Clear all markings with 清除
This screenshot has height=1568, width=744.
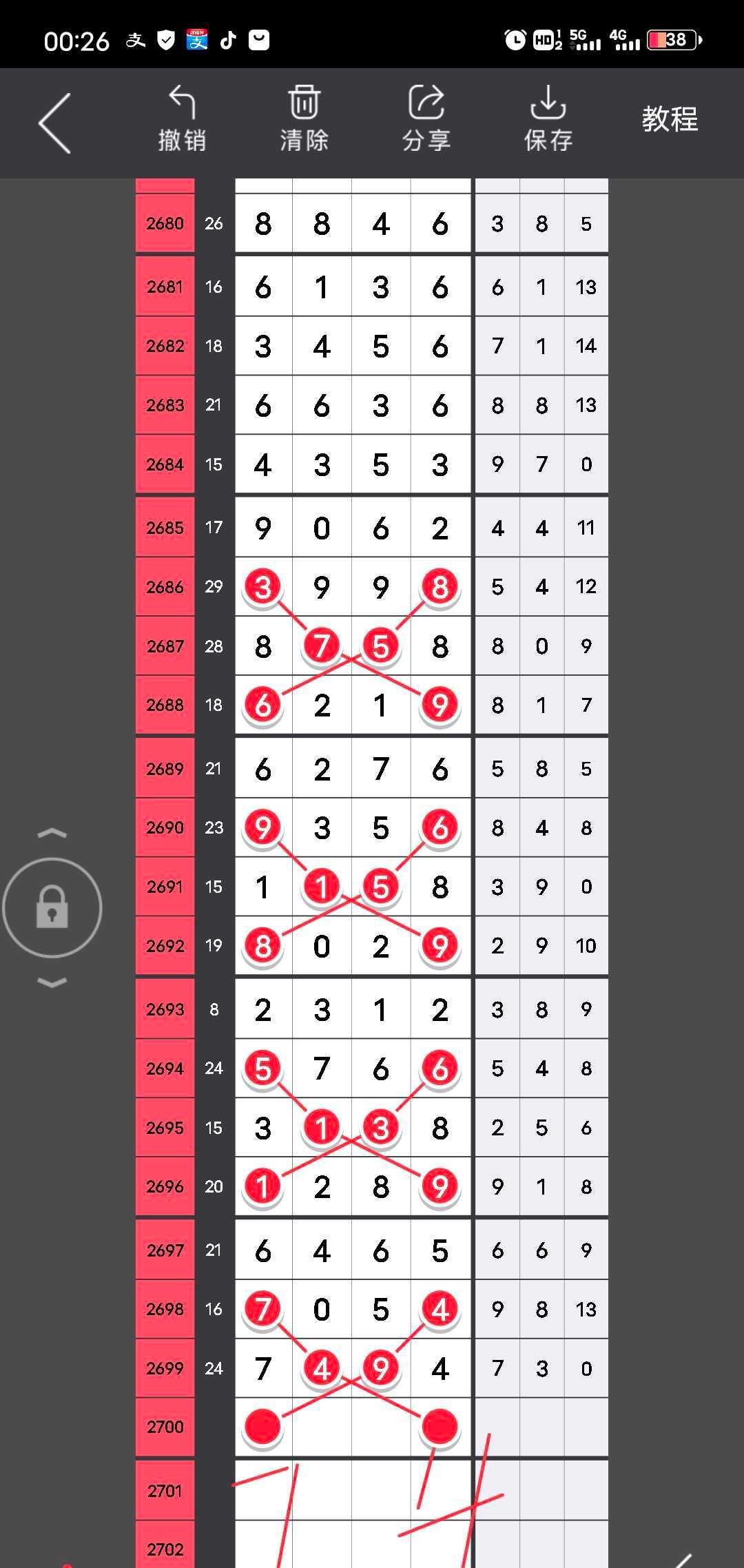pos(304,118)
